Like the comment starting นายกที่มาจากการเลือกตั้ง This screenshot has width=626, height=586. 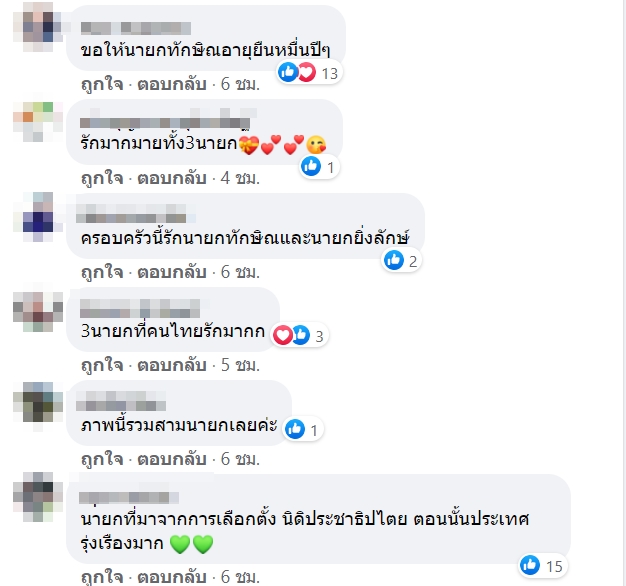tap(102, 578)
